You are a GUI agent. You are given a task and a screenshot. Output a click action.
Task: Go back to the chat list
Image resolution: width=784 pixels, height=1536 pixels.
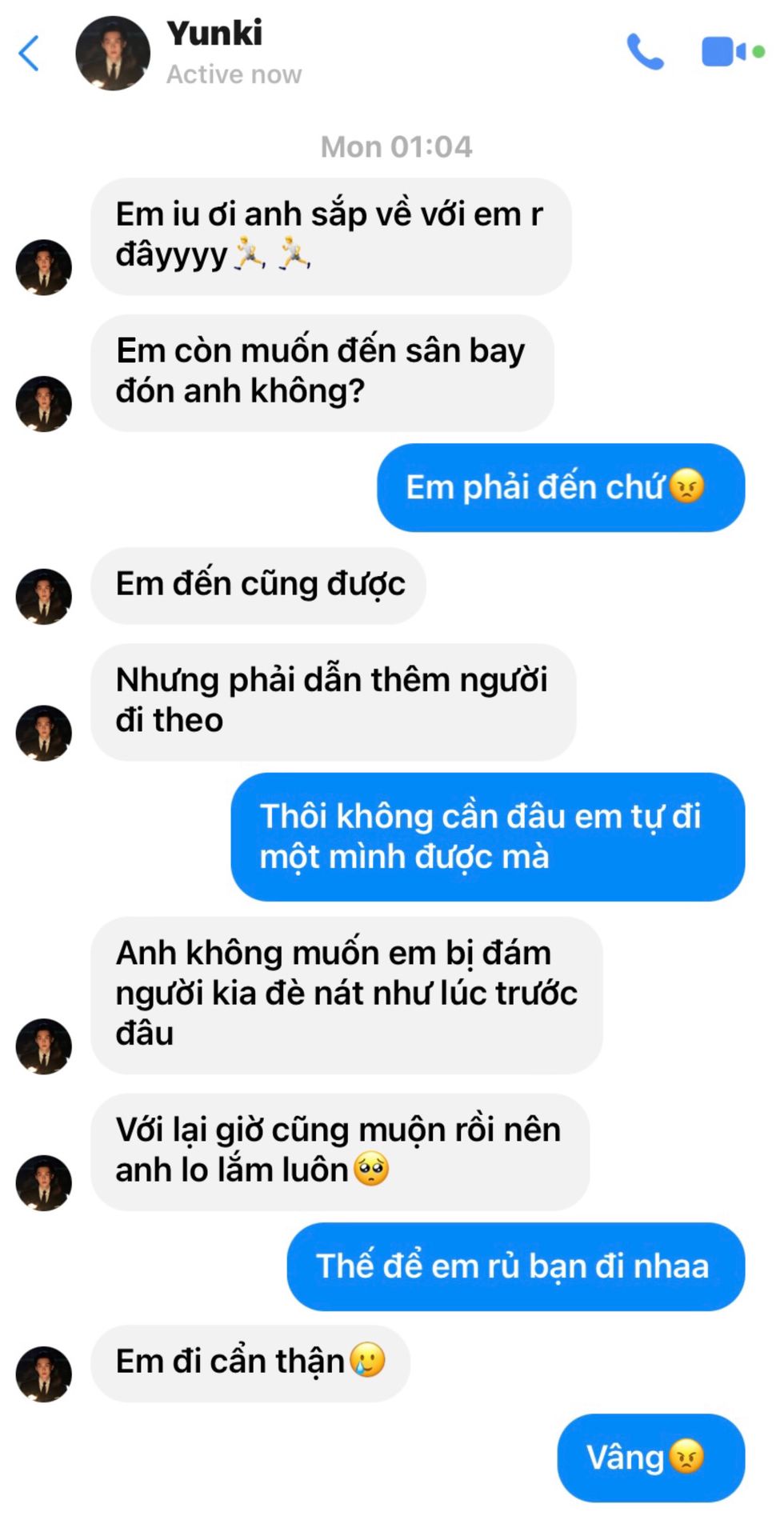[x=29, y=54]
